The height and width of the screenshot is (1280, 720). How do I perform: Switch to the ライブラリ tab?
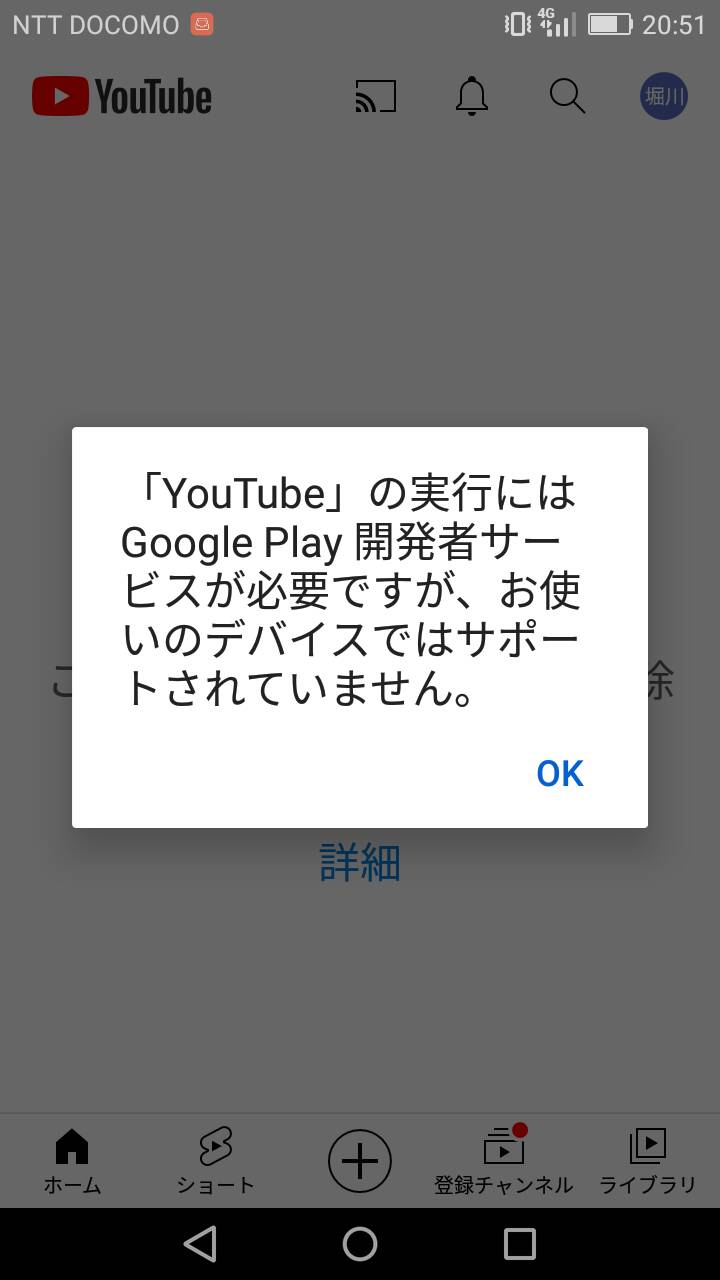tap(648, 1161)
